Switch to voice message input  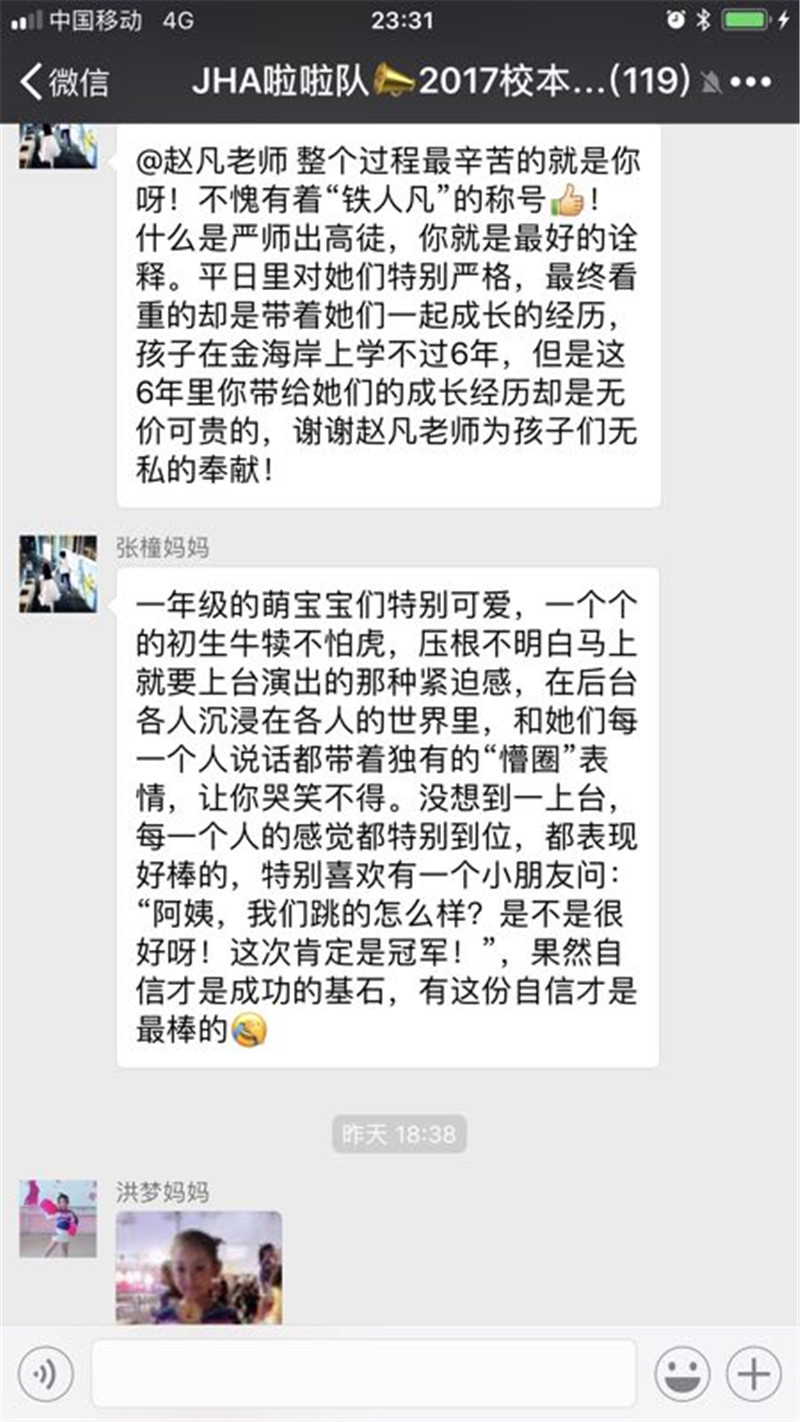[46, 1375]
